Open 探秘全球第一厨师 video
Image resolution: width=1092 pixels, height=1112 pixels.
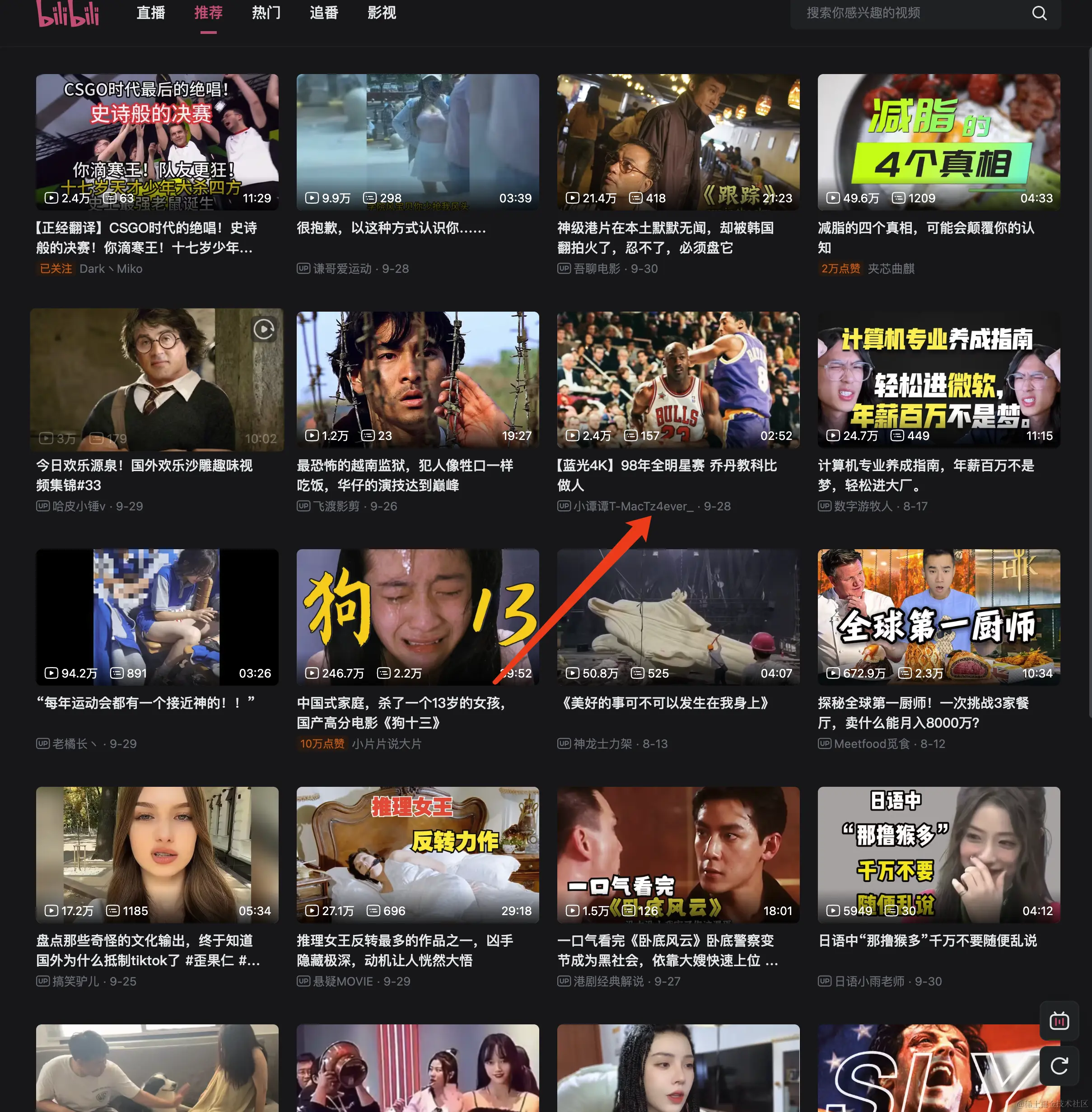coord(938,617)
